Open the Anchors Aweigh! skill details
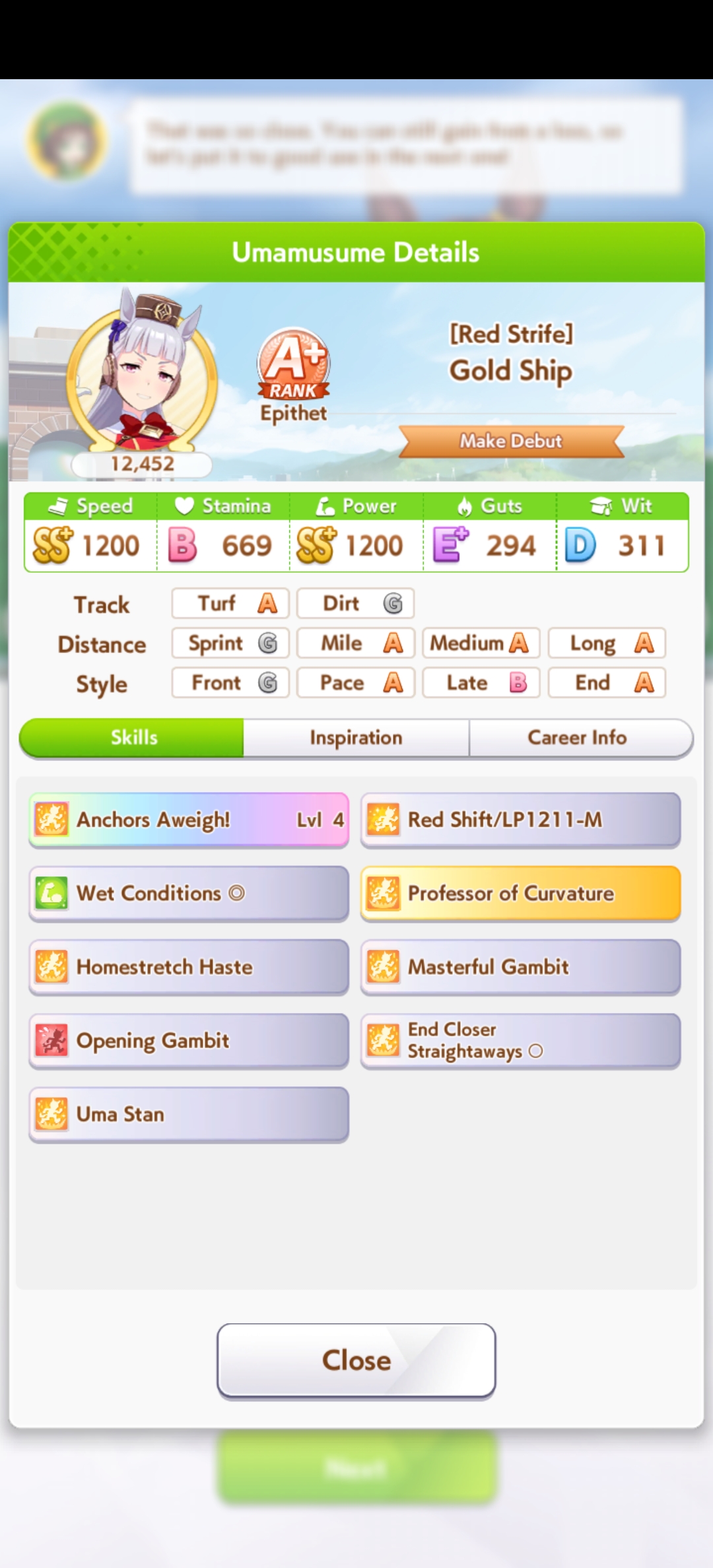The height and width of the screenshot is (1568, 713). pyautogui.click(x=189, y=820)
